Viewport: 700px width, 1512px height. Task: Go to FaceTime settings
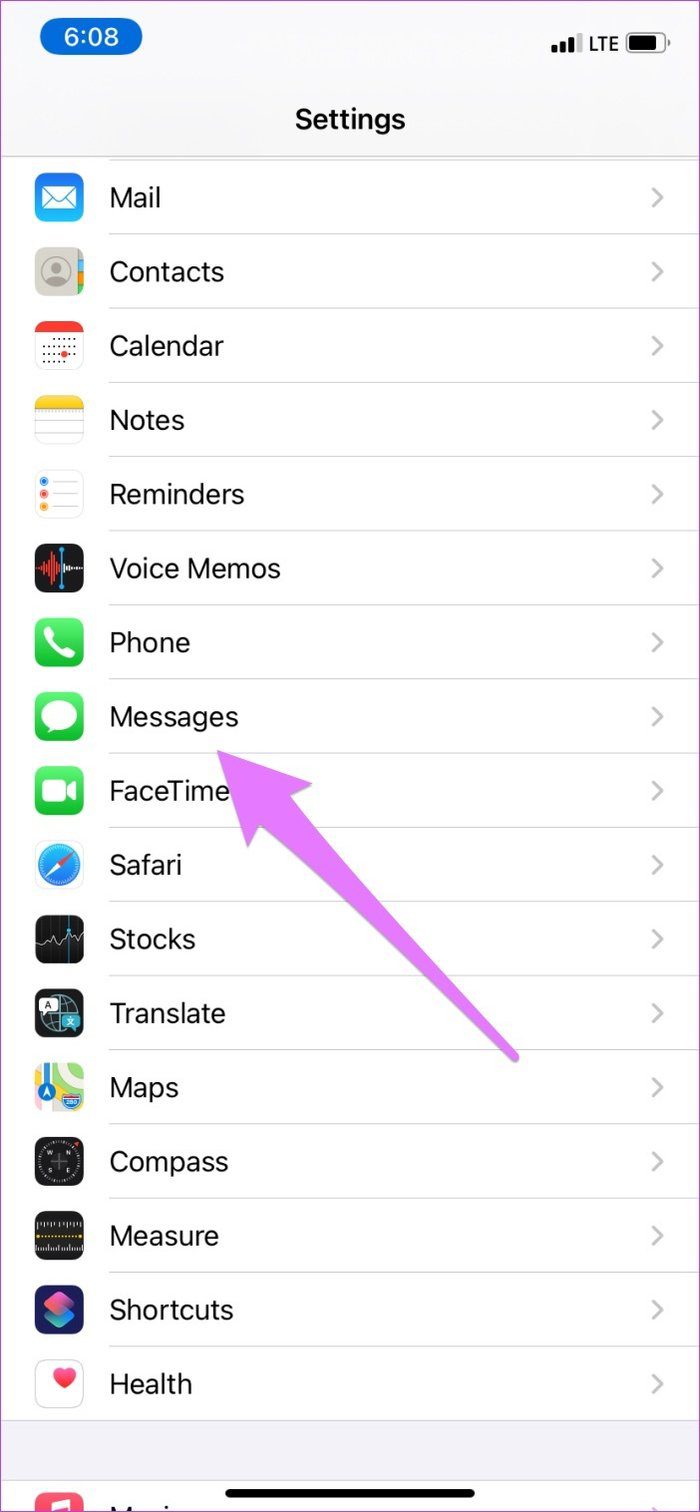pos(350,790)
